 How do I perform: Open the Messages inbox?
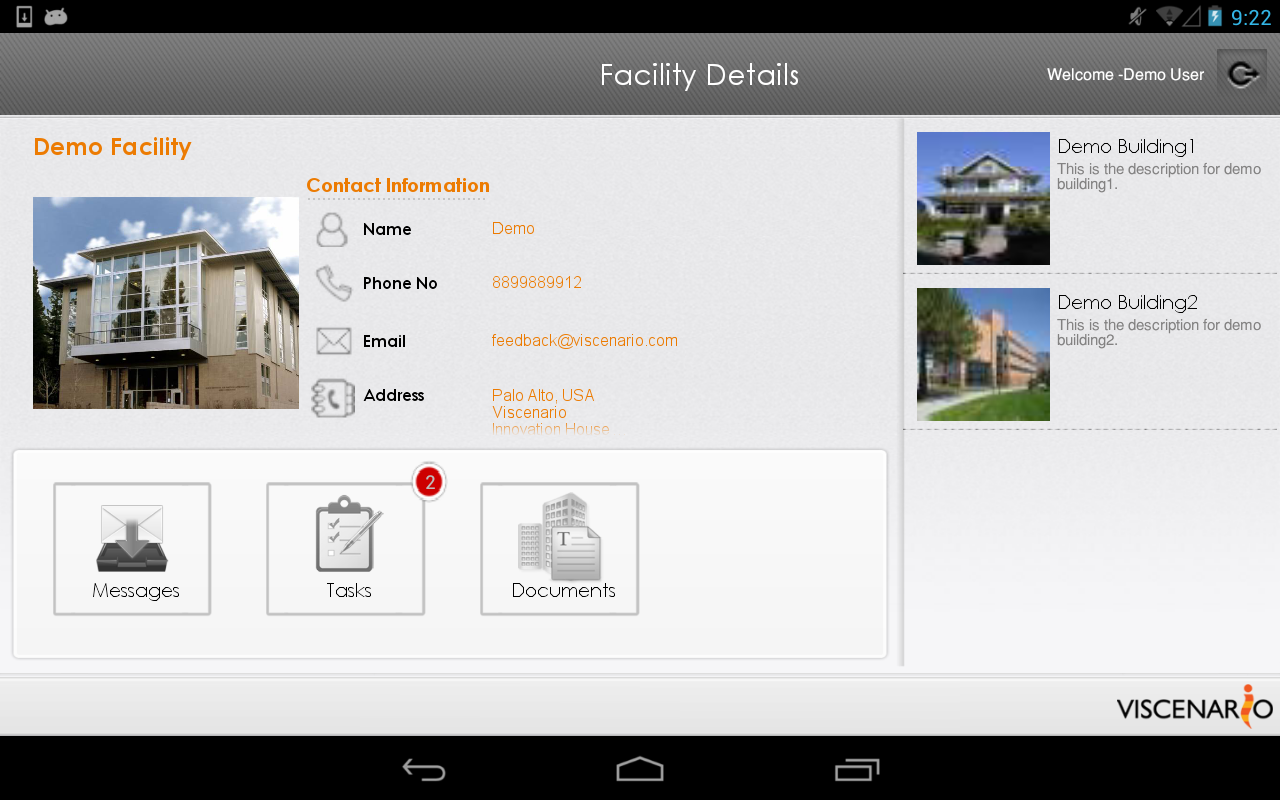click(132, 549)
